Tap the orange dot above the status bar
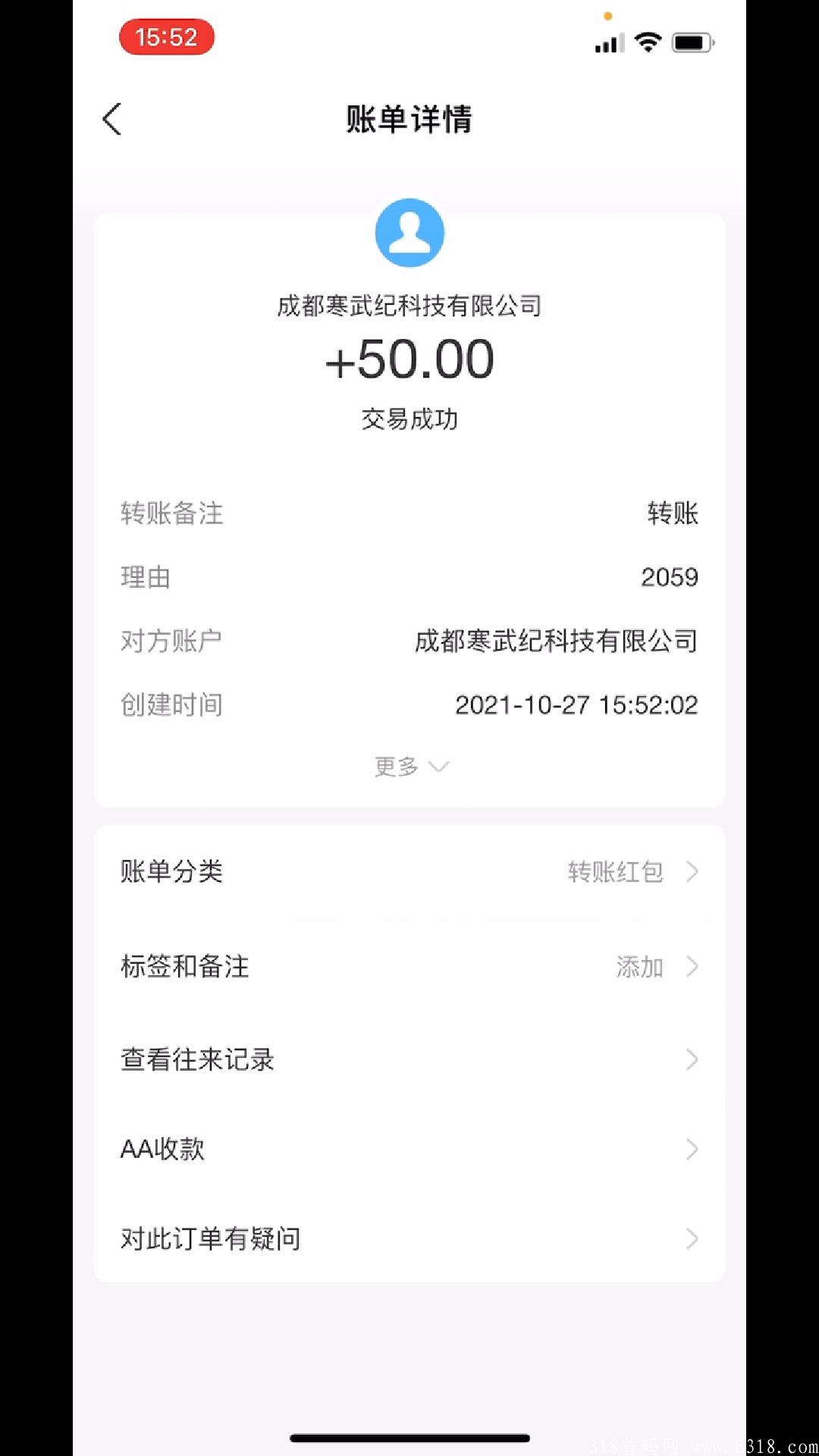This screenshot has width=819, height=1456. (607, 14)
